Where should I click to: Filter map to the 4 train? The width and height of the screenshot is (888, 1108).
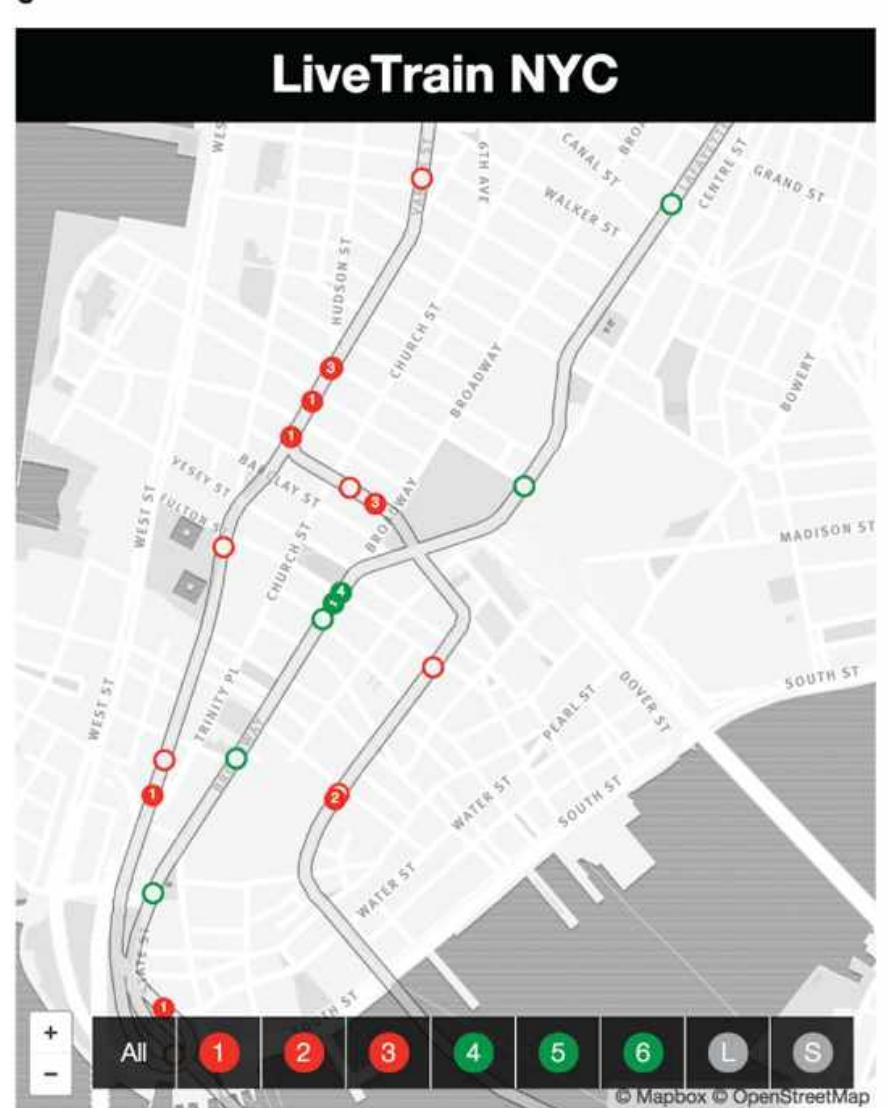[x=473, y=1053]
